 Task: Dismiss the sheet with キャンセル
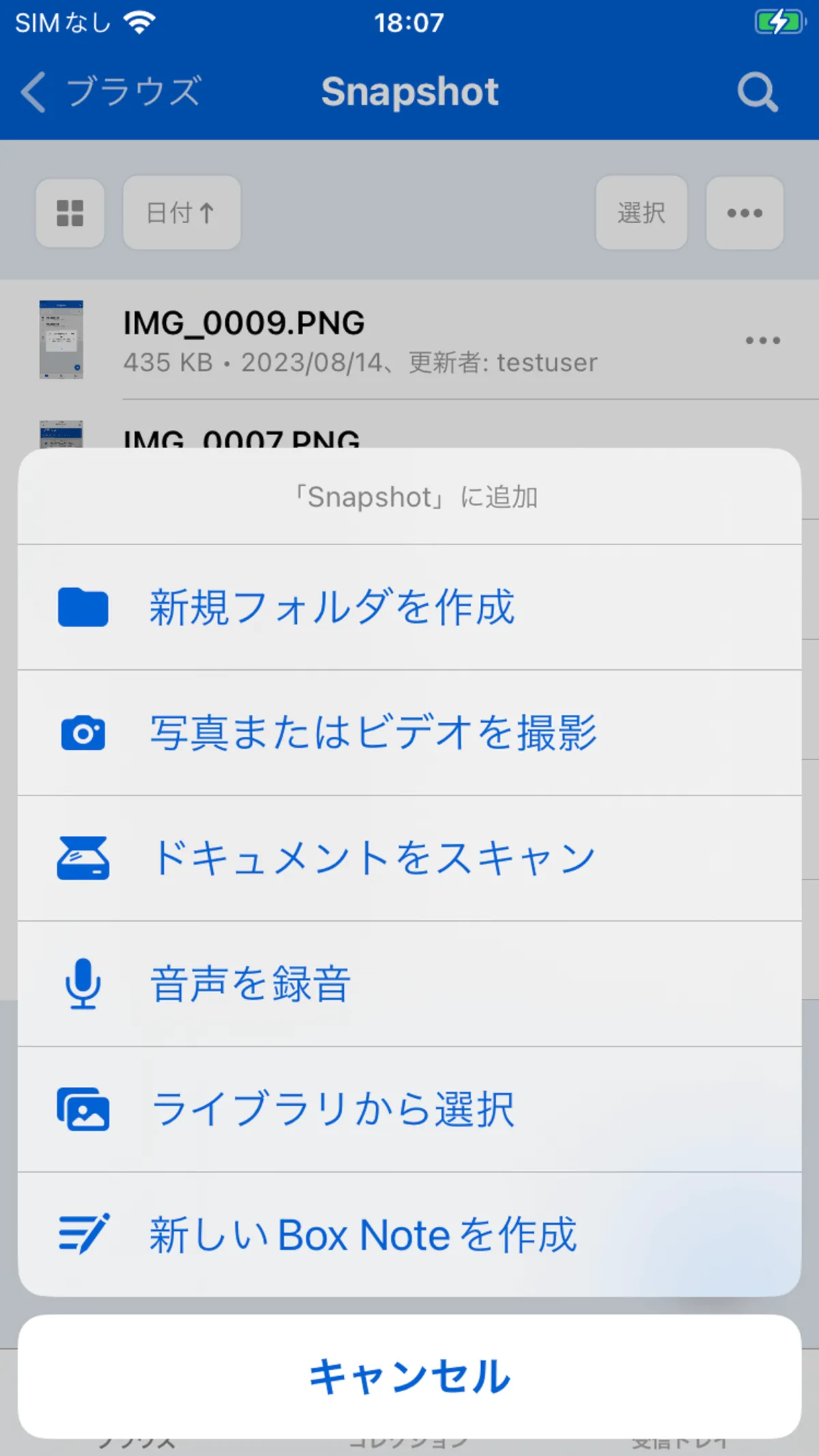coord(409,1377)
